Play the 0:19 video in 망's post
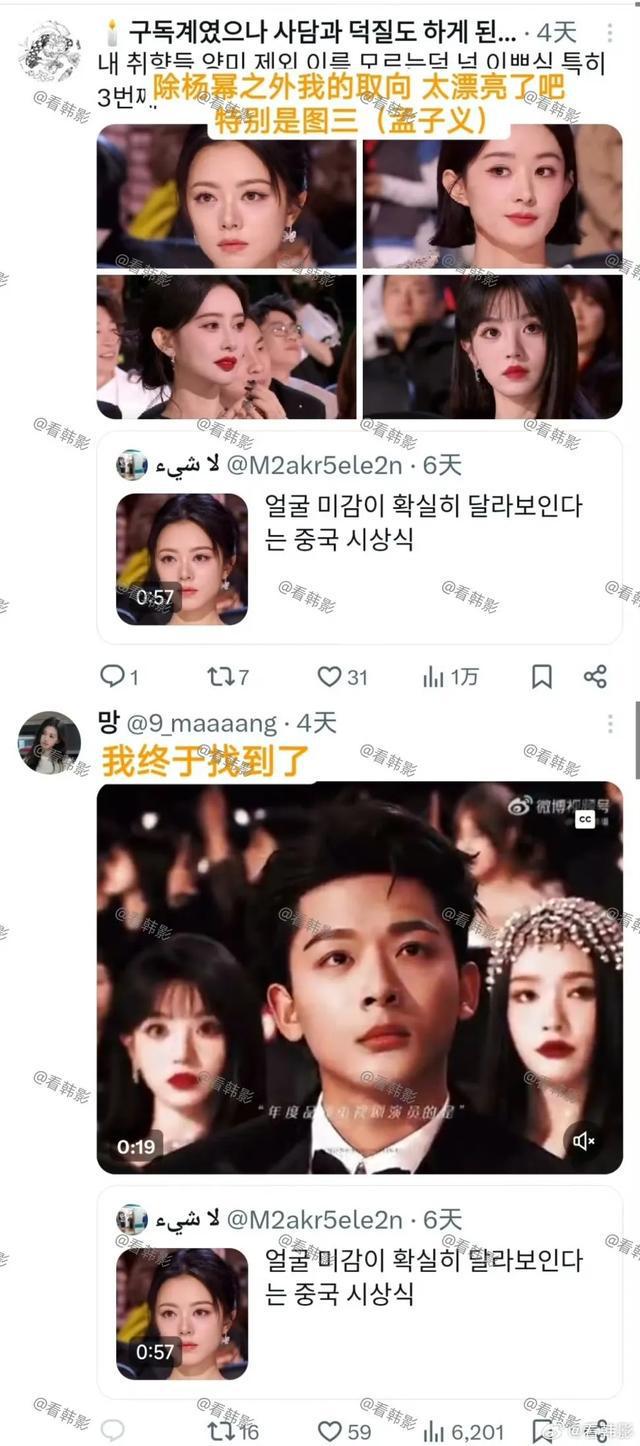The height and width of the screenshot is (1446, 640). [x=360, y=977]
